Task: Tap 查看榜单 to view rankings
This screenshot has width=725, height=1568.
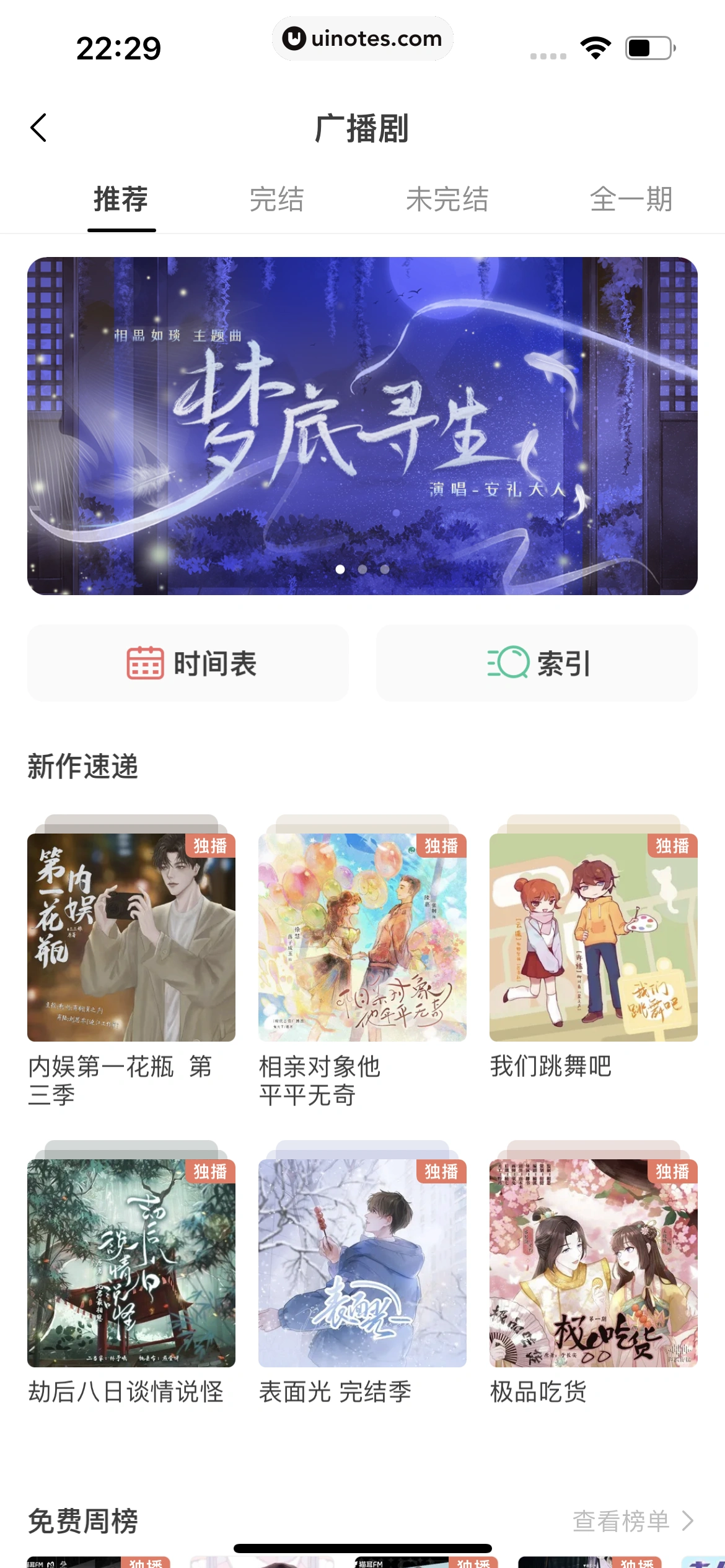Action: tap(632, 1520)
